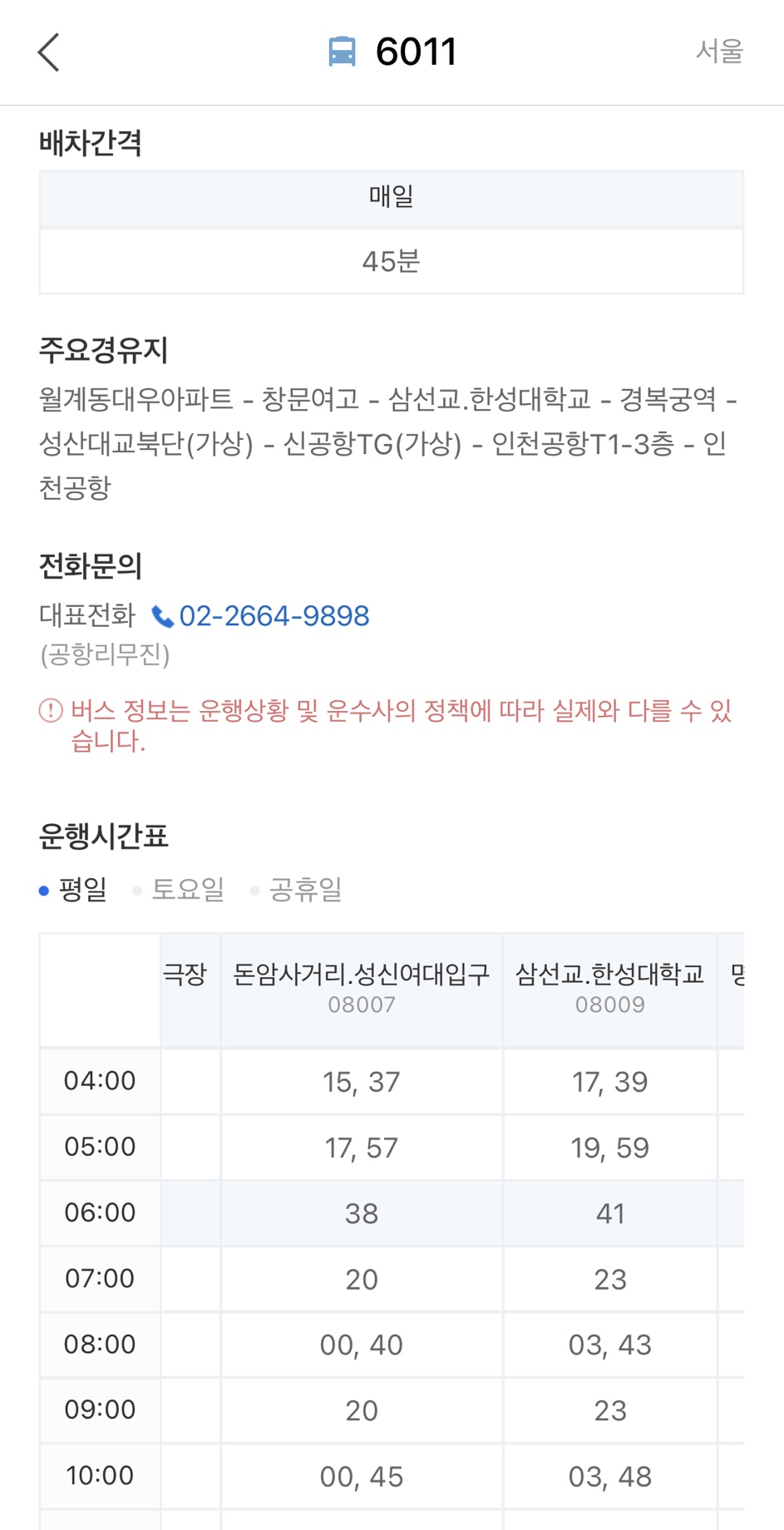Call 02-2664-9898 phone number link
This screenshot has height=1530, width=784.
coord(260,616)
